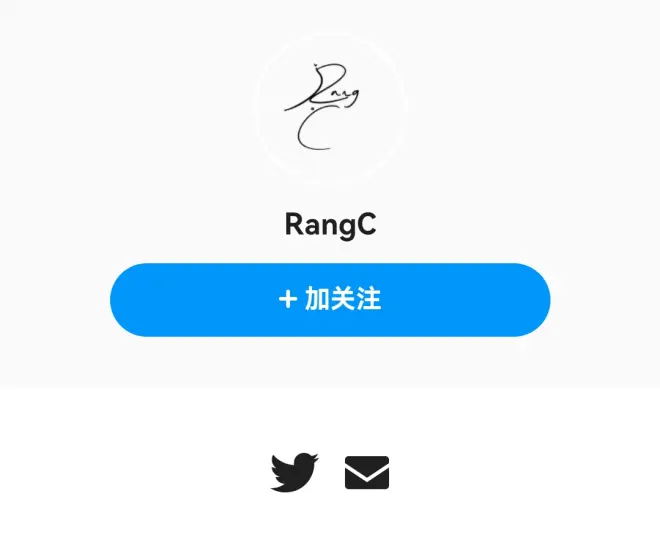Open RangC's avatar picture

(x=330, y=107)
